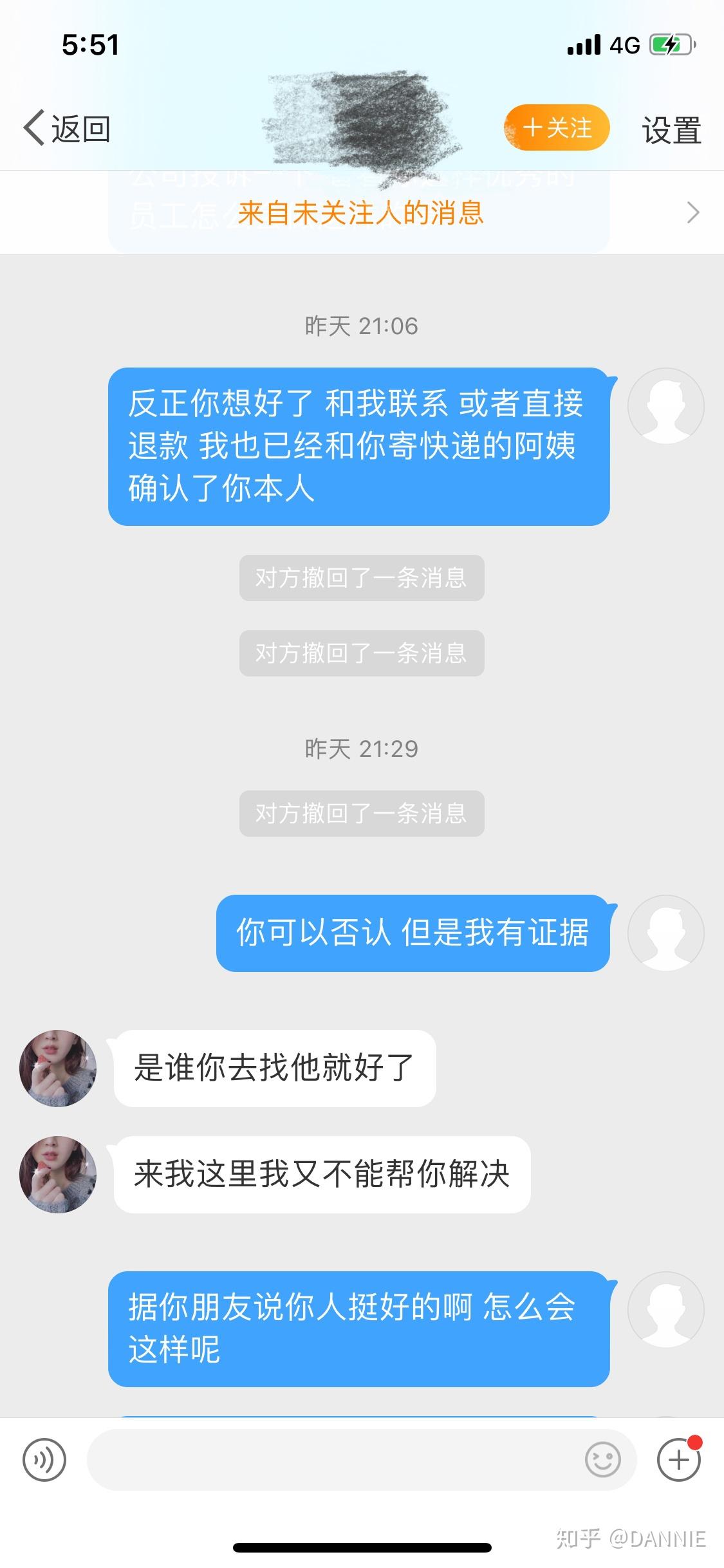Viewport: 724px width, 1568px height.
Task: Follow this user with +关注
Action: tap(557, 127)
